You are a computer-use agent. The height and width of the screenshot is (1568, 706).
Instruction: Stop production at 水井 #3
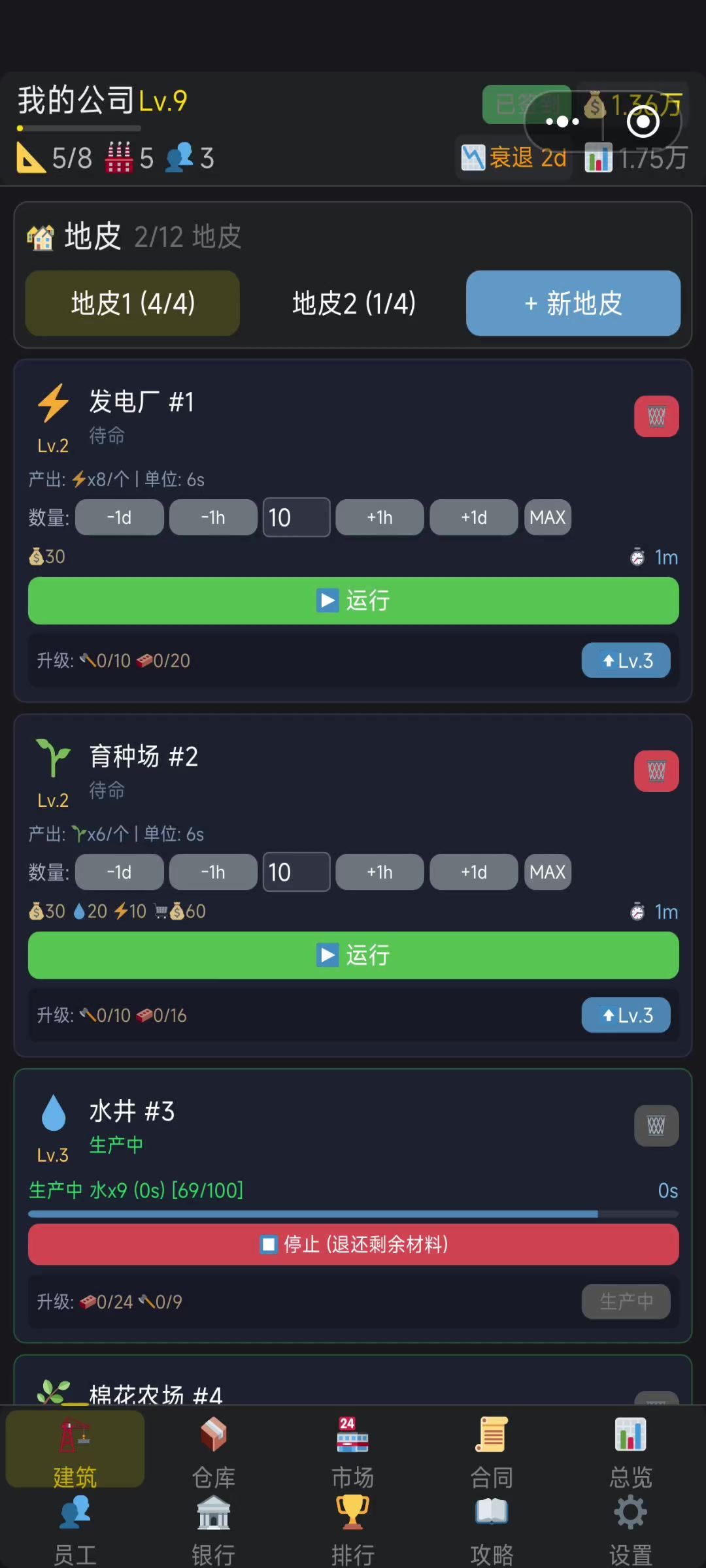pos(353,1245)
